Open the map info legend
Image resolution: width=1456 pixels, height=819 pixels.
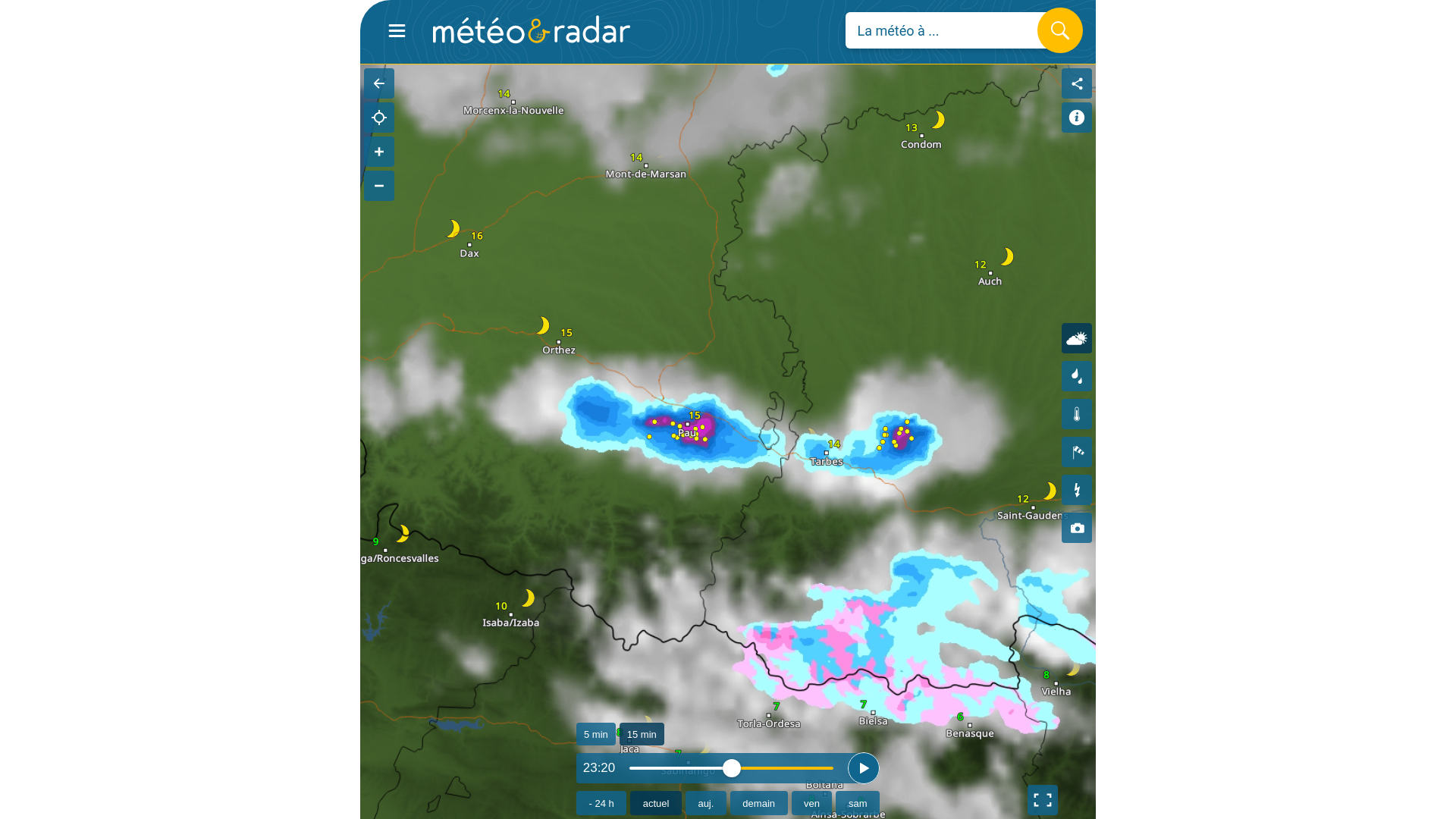(1076, 118)
